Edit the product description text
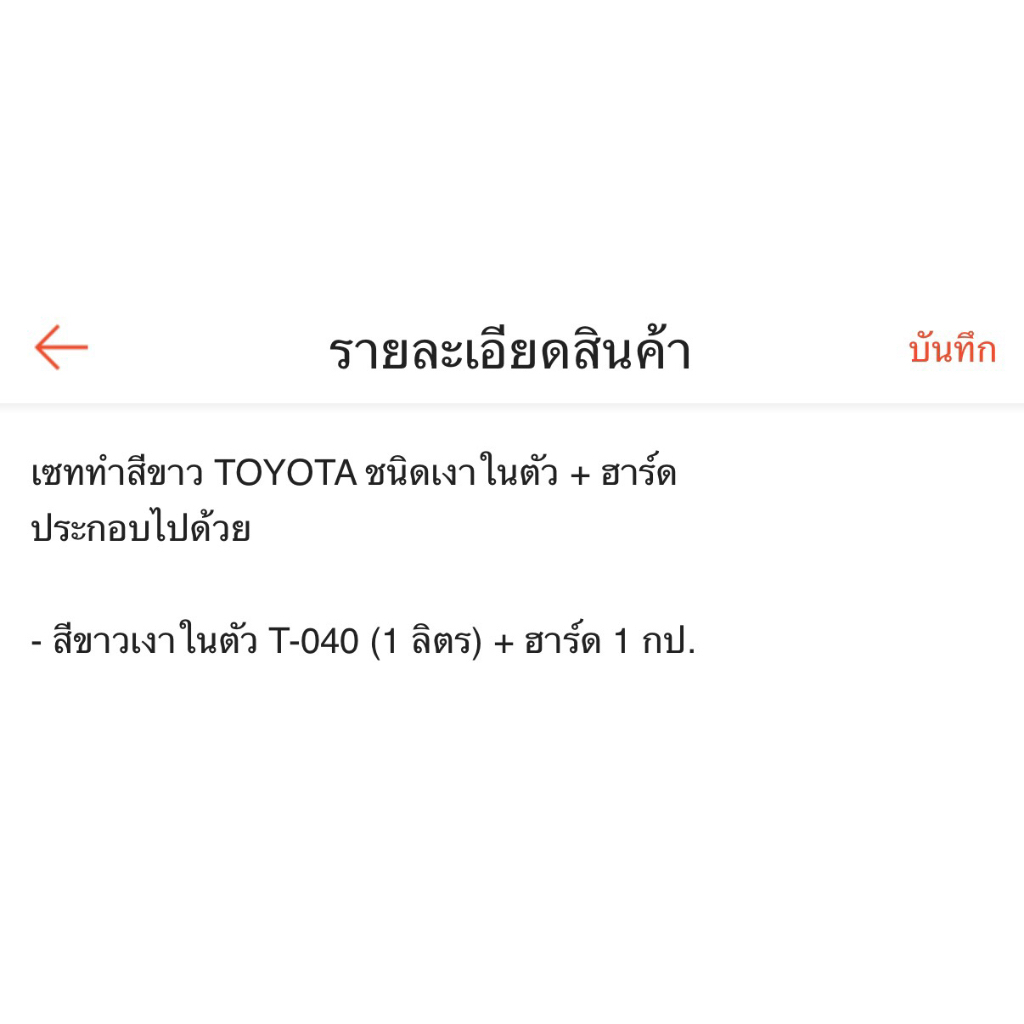Viewport: 1024px width, 1024px height. click(x=363, y=556)
